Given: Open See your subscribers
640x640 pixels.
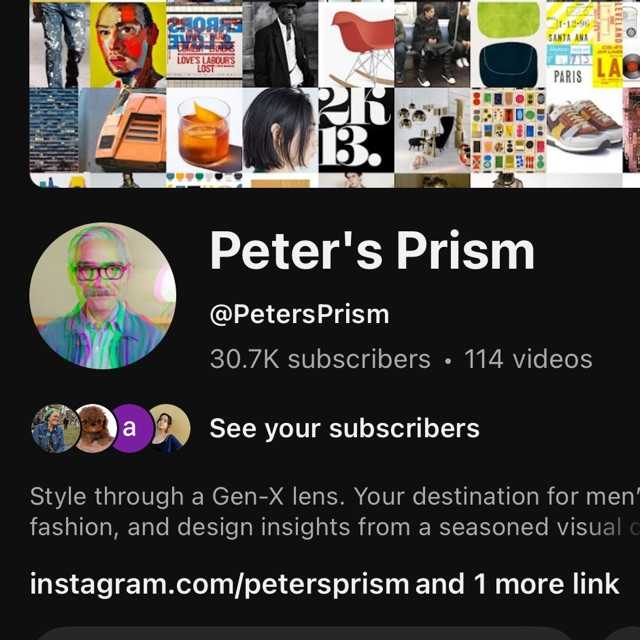Looking at the screenshot, I should tap(344, 429).
